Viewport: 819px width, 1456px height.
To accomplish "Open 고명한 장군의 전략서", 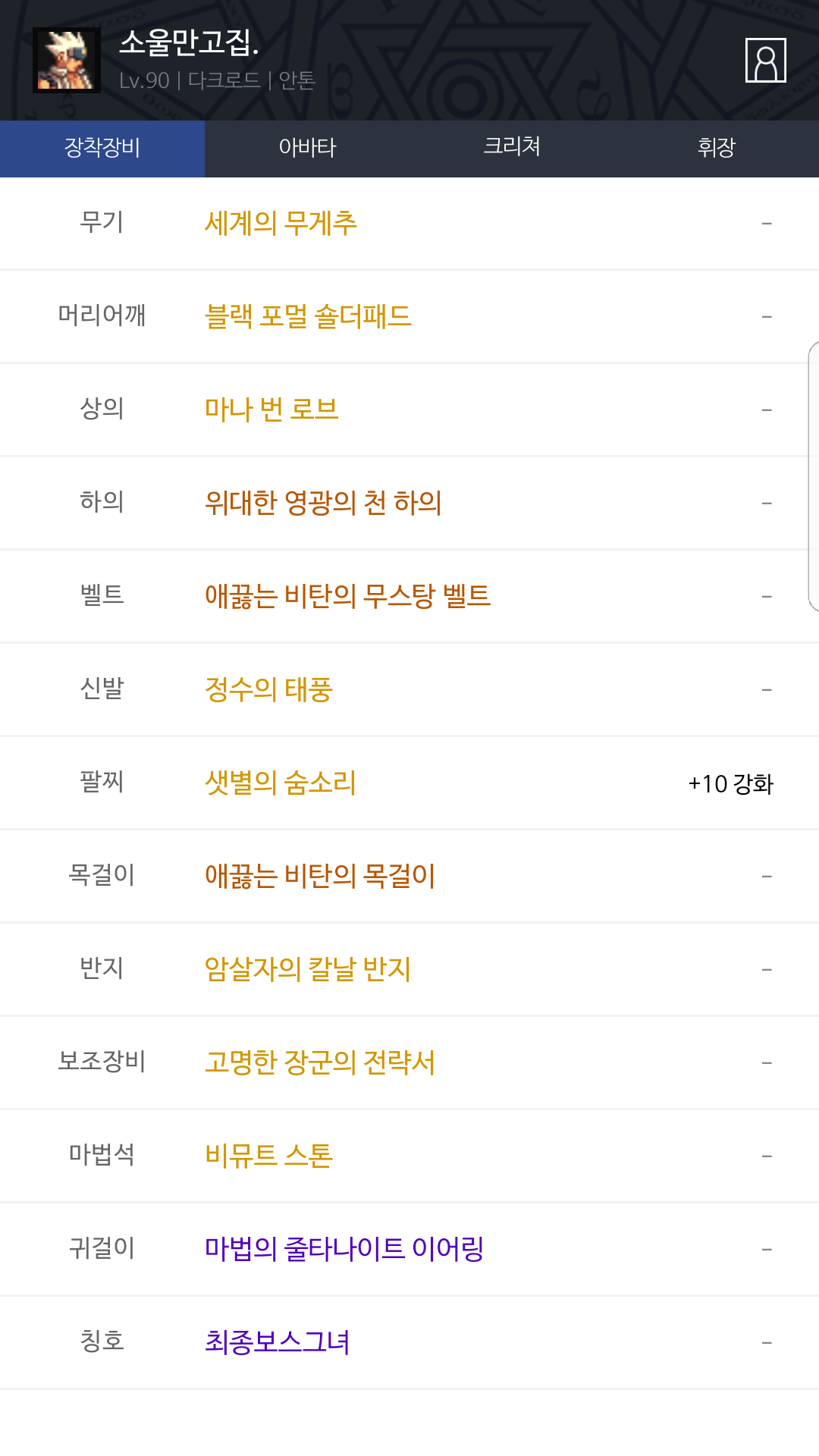I will 320,1062.
